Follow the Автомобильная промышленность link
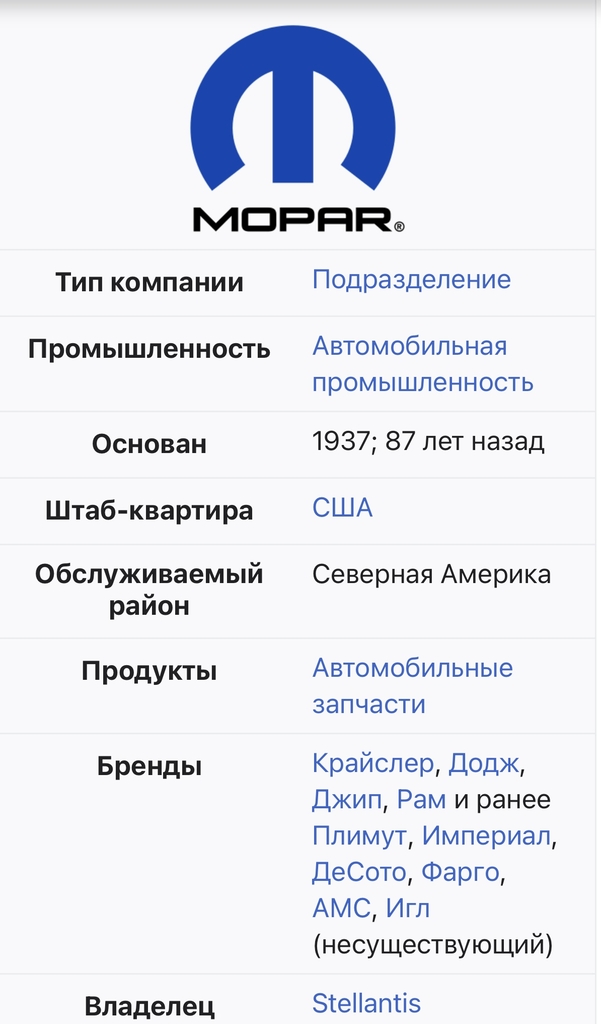The image size is (601, 1024). tap(423, 364)
